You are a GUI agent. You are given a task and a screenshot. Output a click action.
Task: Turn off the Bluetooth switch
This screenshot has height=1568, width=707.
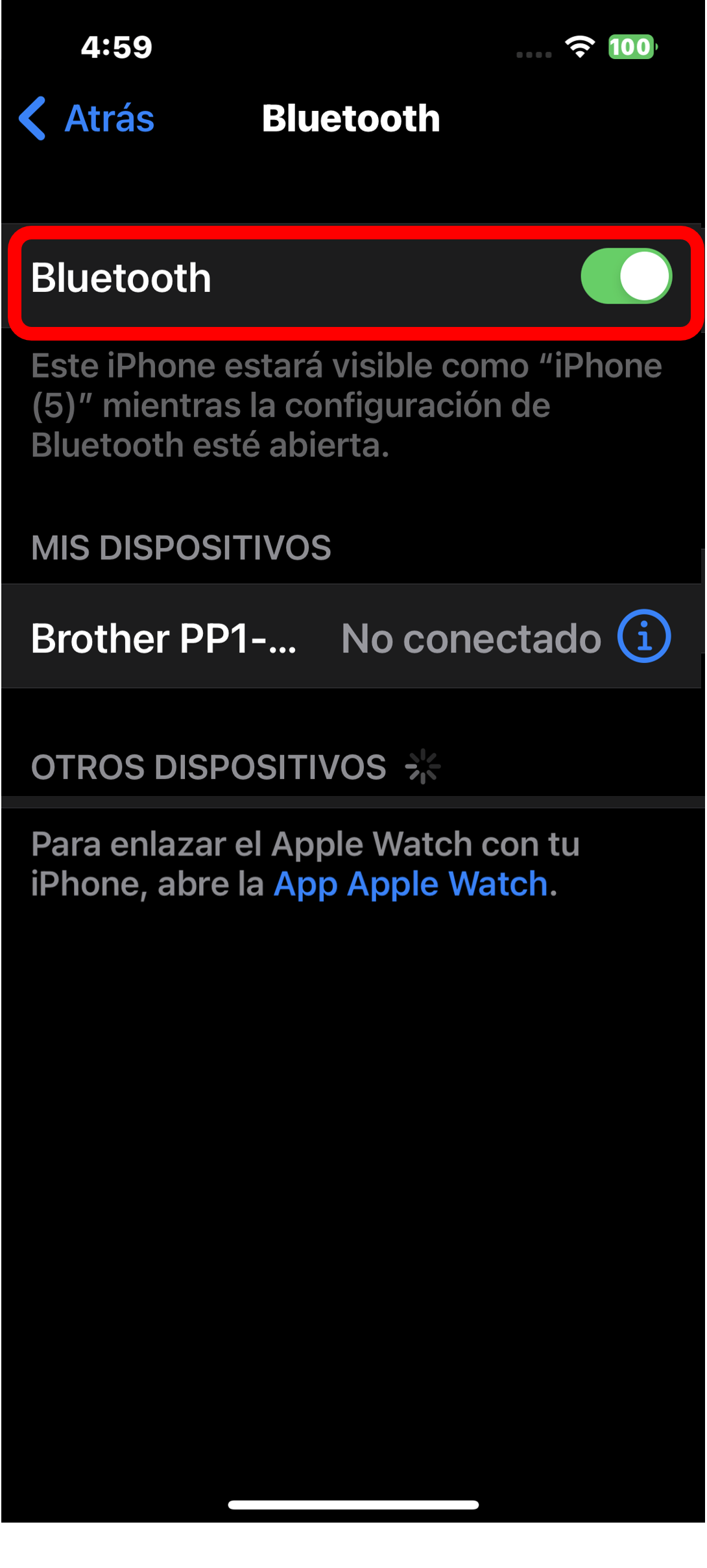click(626, 277)
